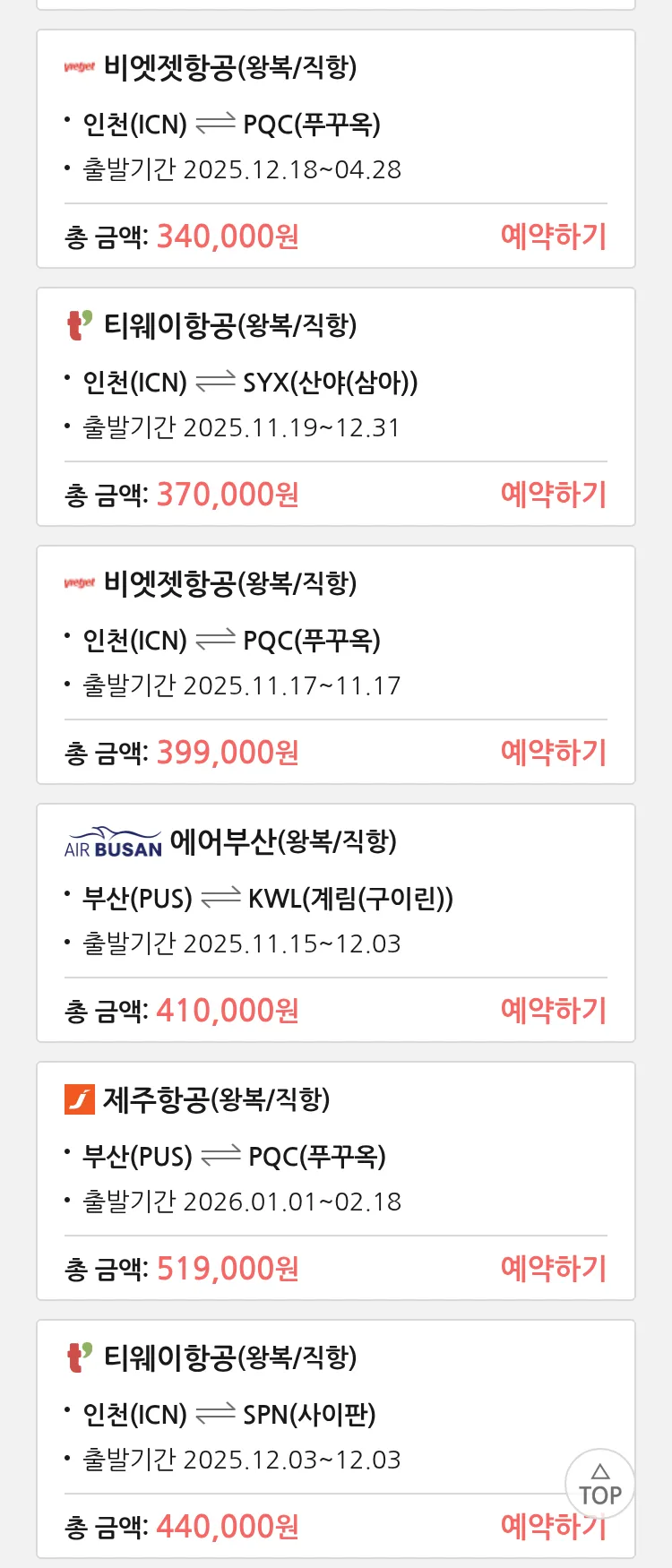Open the 제주항공 부산–PQC flight card
The width and height of the screenshot is (672, 1568).
[x=335, y=1154]
